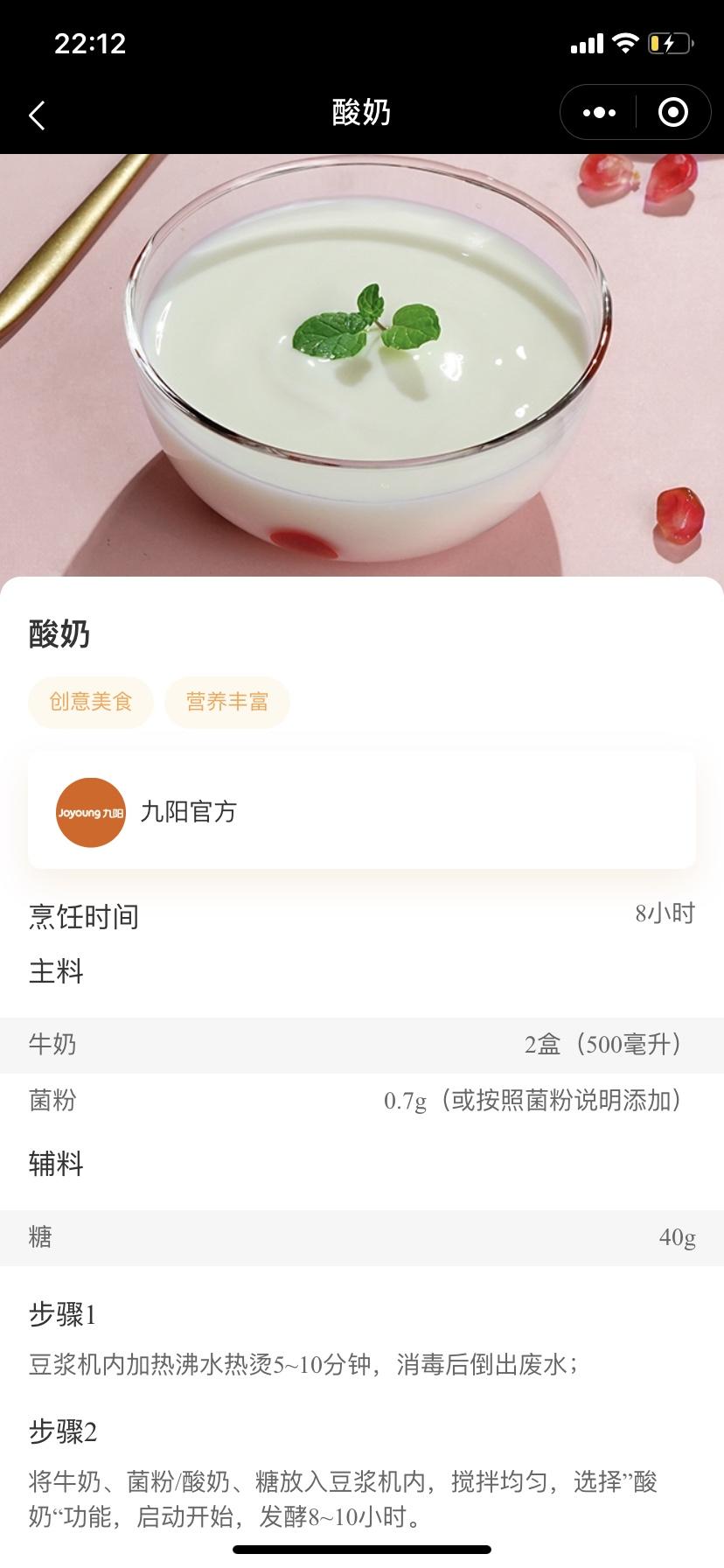The height and width of the screenshot is (1568, 724).
Task: Open the mini program more options menu
Action: (599, 113)
